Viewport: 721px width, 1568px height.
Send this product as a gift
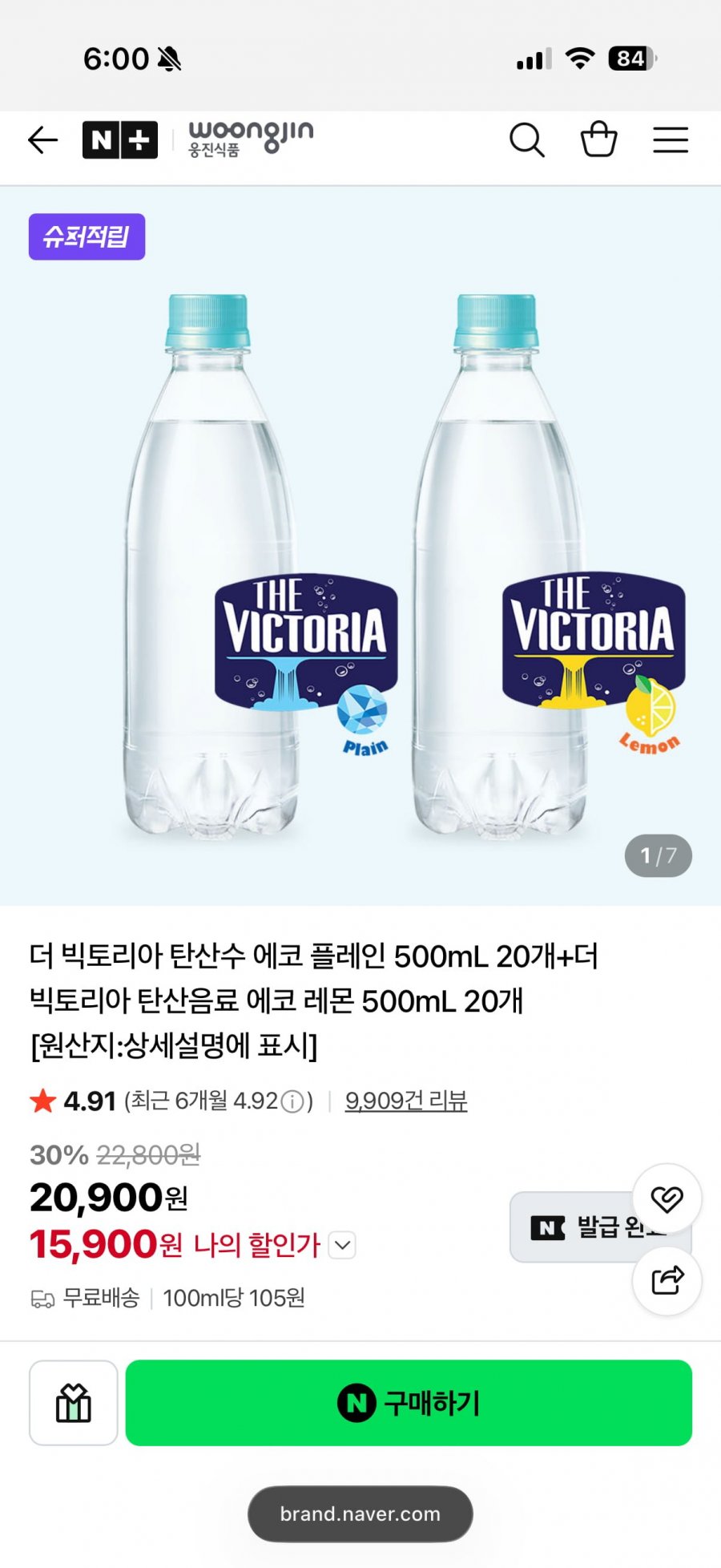click(x=74, y=1403)
